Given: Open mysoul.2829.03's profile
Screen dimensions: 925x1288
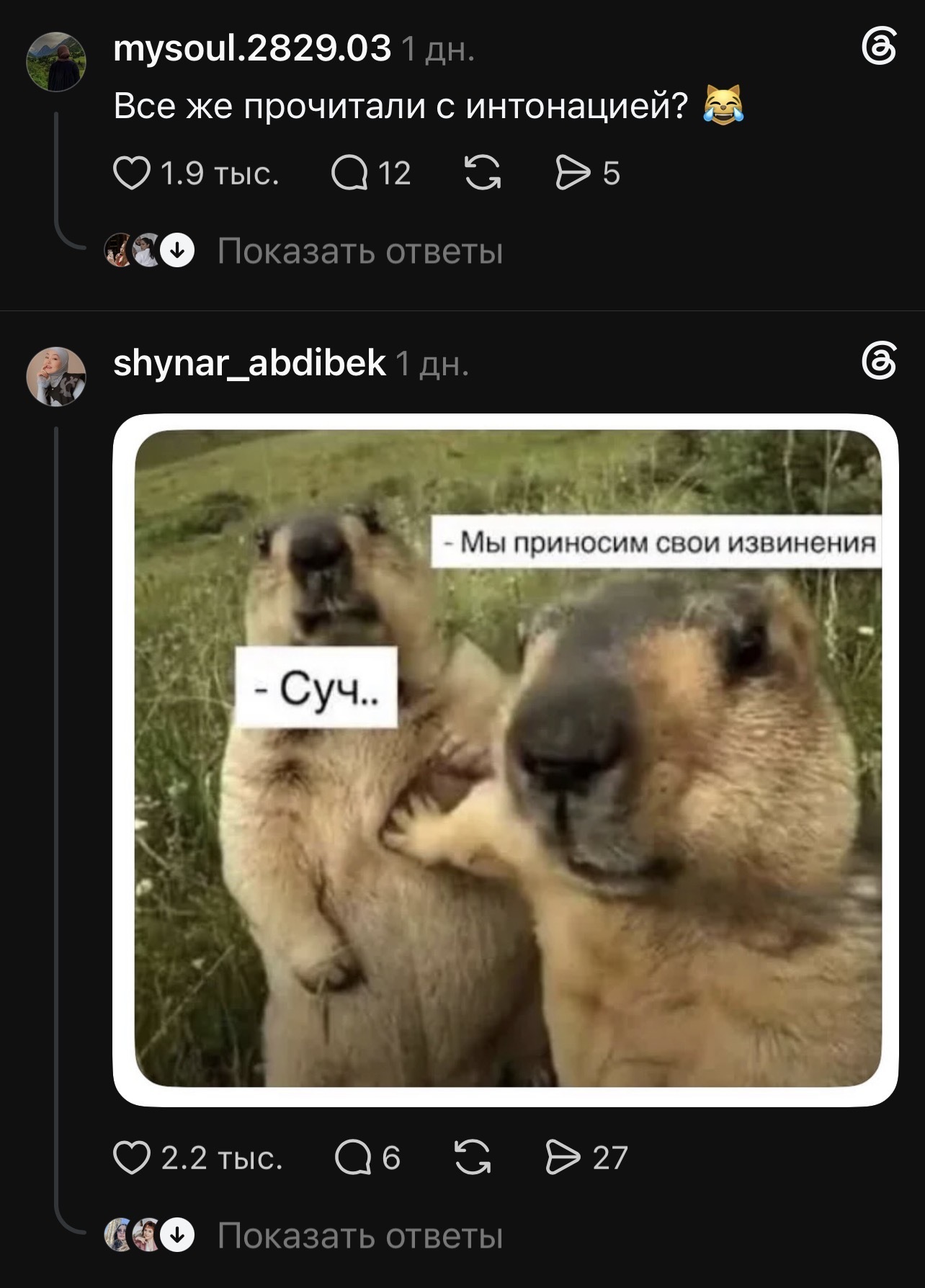Looking at the screenshot, I should [x=252, y=49].
